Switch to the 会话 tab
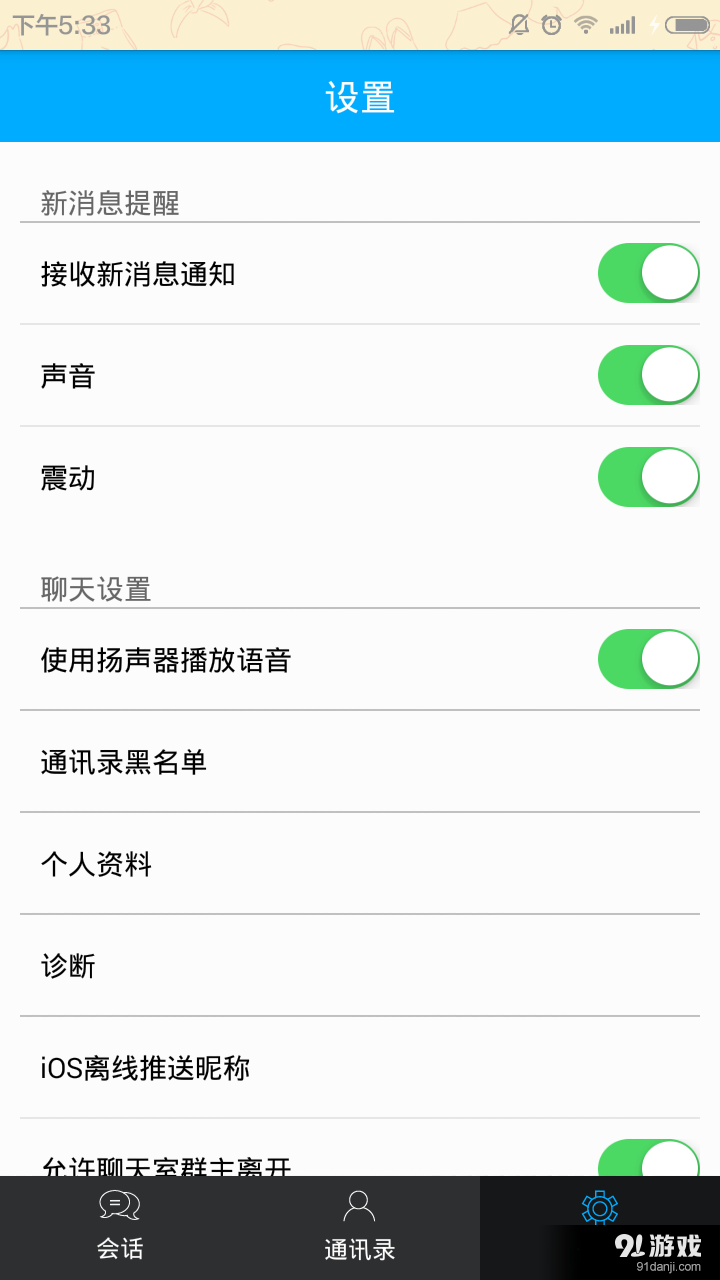This screenshot has width=720, height=1280. 118,1227
